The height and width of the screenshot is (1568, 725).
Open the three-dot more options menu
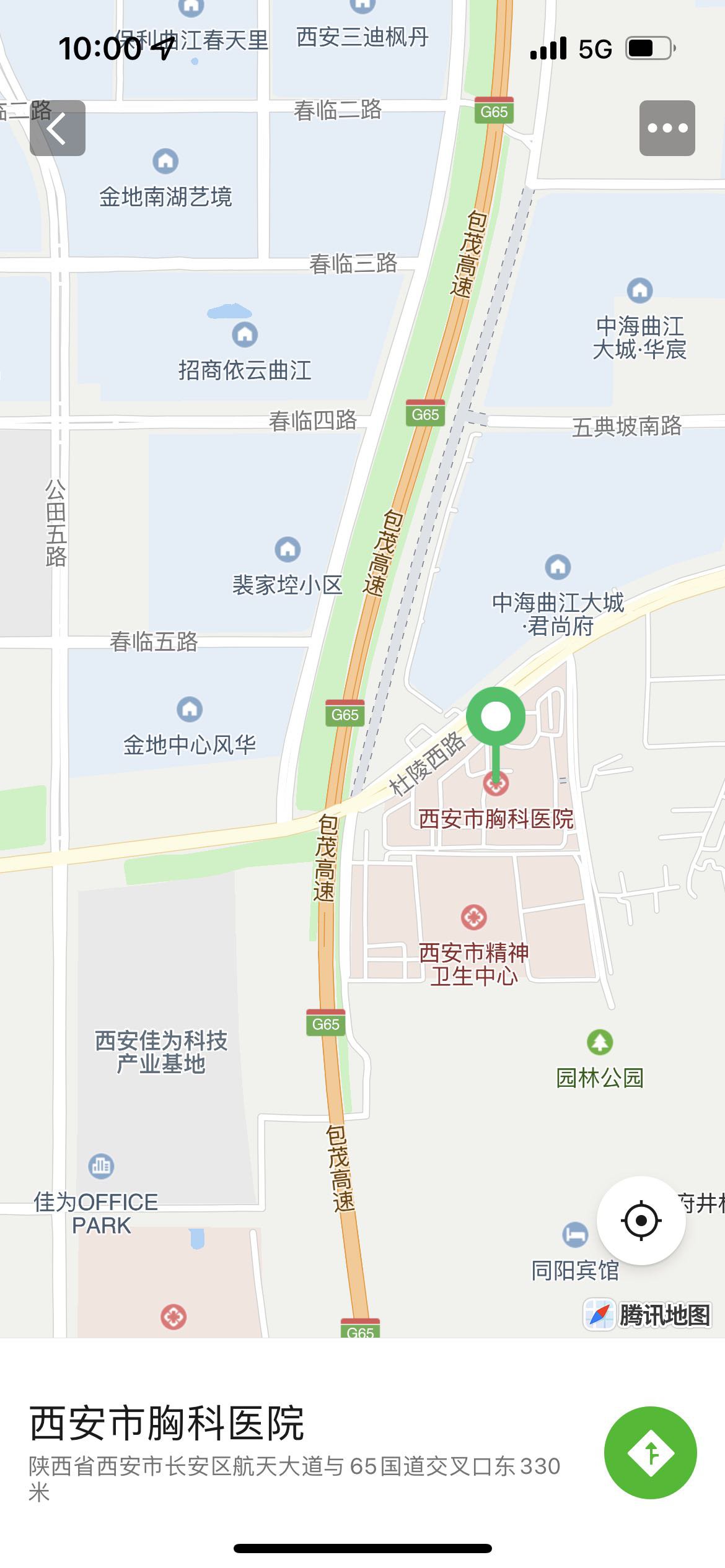click(x=667, y=128)
